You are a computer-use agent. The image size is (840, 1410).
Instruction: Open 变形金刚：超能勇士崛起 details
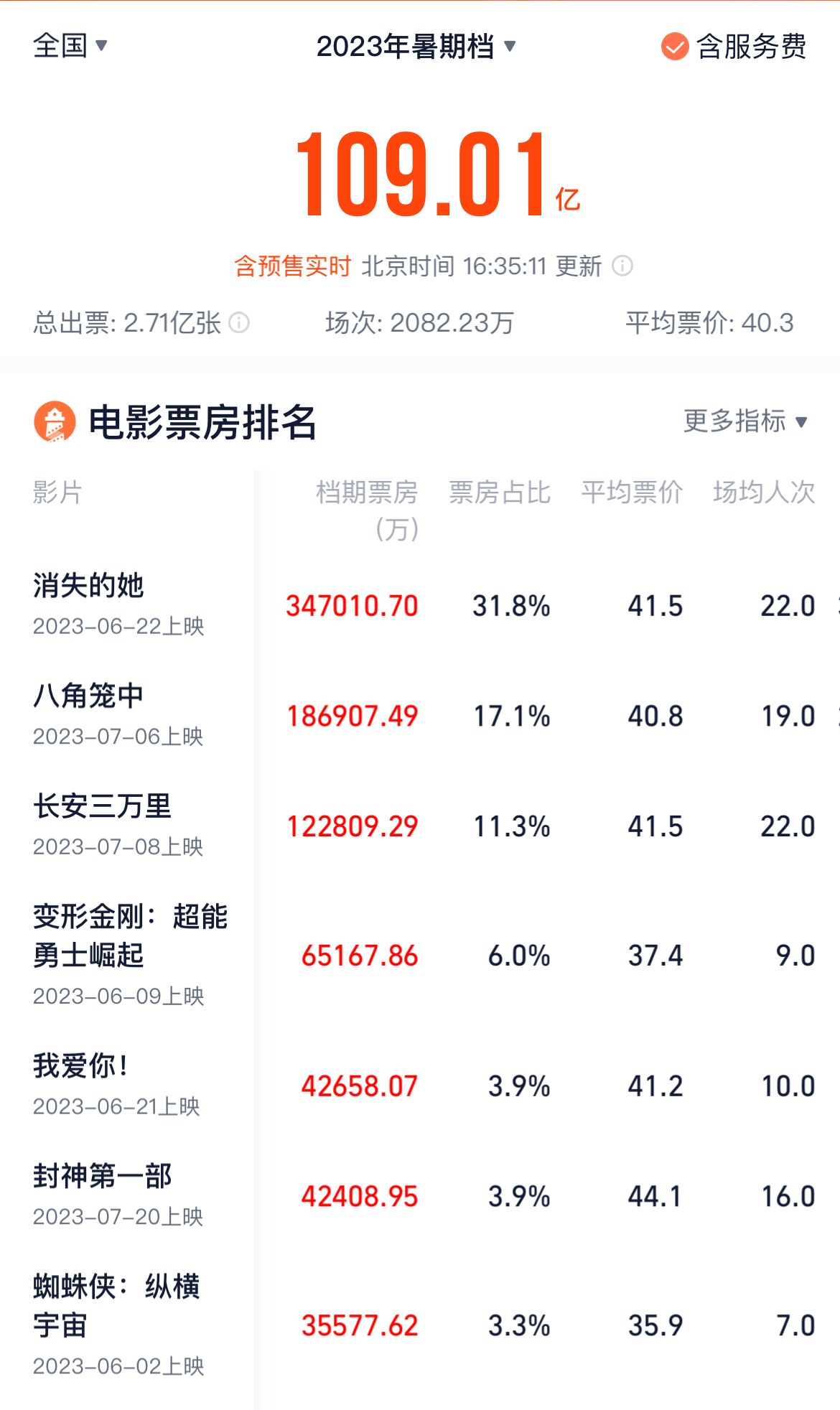pyautogui.click(x=129, y=935)
